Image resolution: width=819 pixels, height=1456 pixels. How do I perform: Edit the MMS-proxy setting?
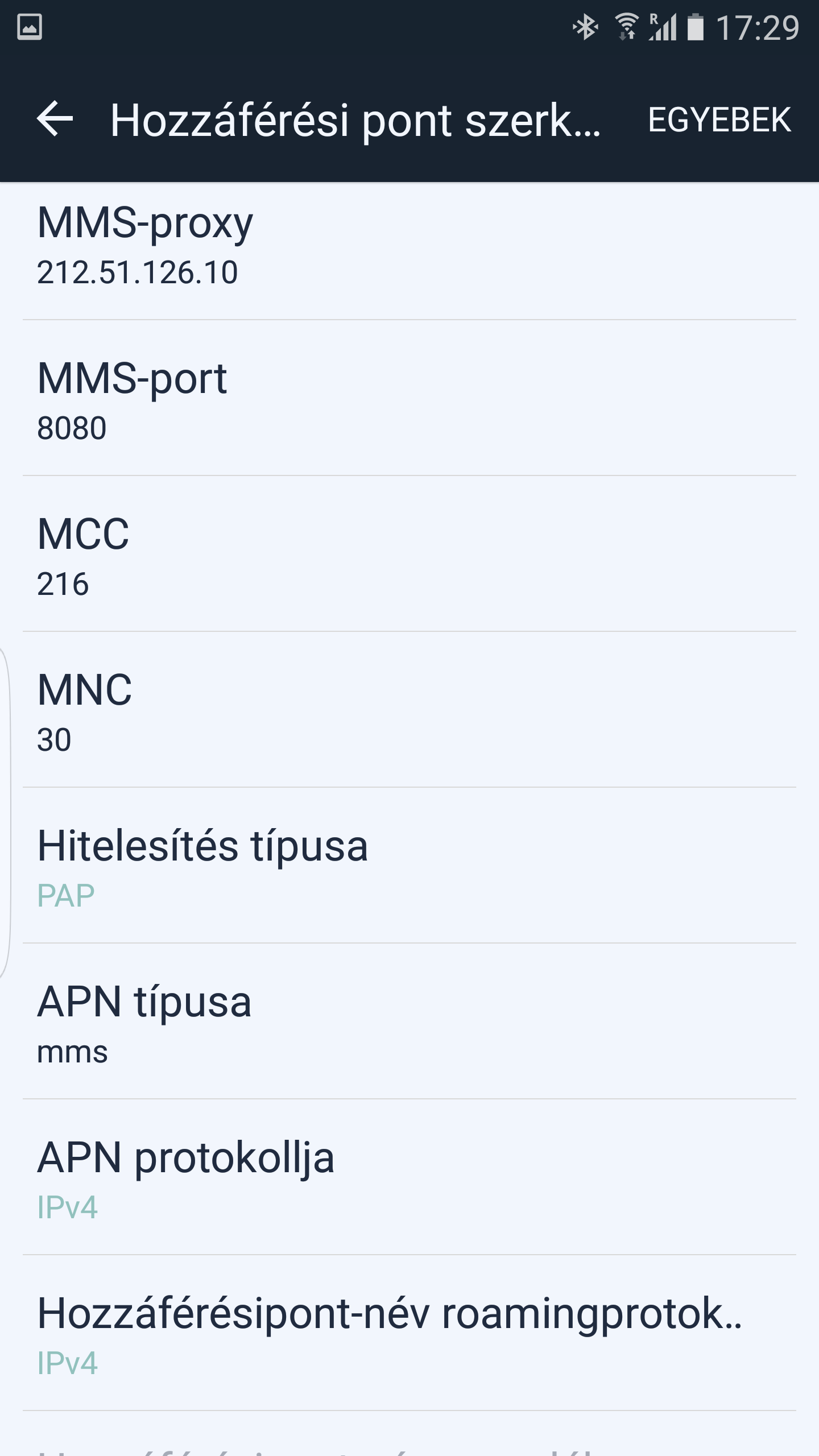(409, 251)
